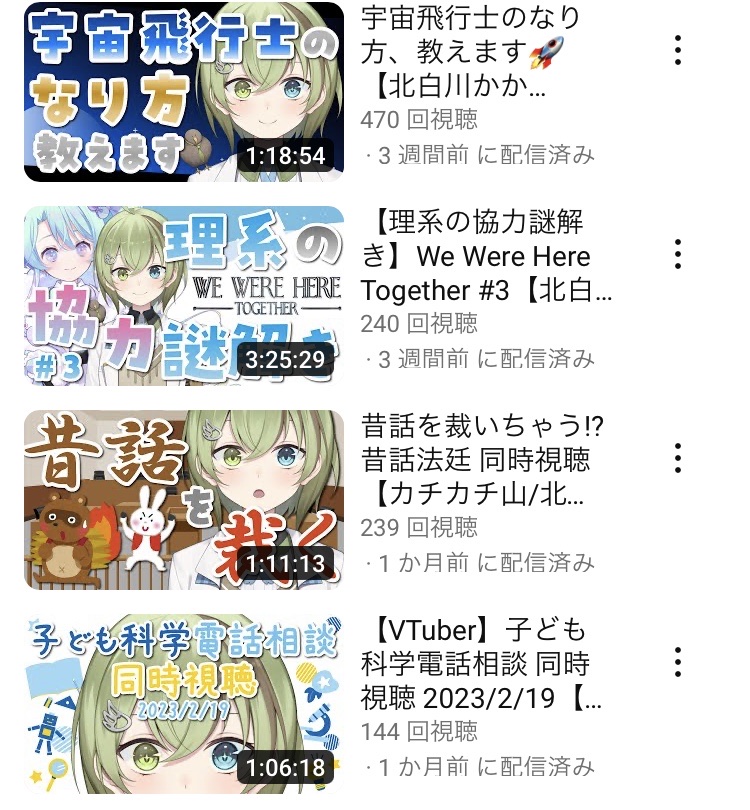Screen dimensions: 750x810
Task: Watch the 昔話を裁いちゃう 昔話法廷 video
Action: 183,499
